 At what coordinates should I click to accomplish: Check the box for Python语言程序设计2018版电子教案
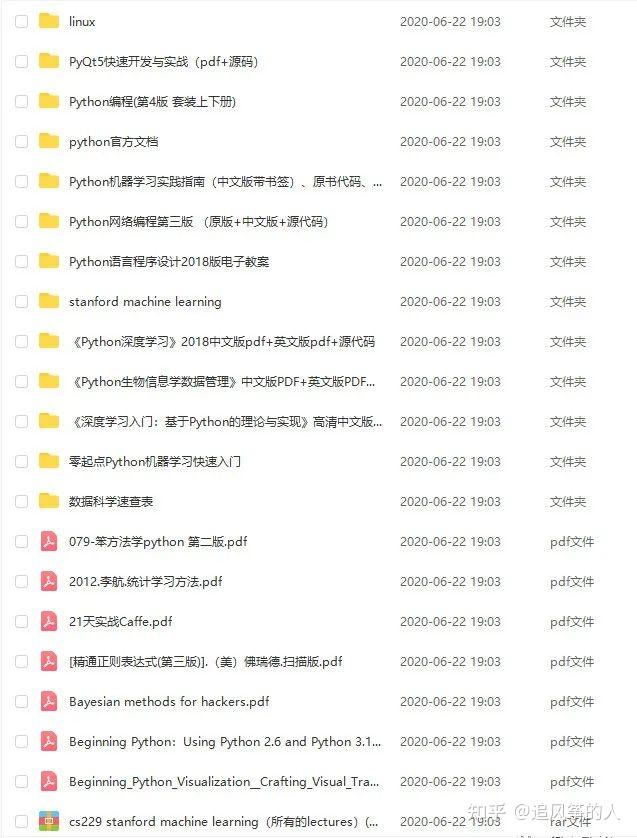tap(22, 261)
